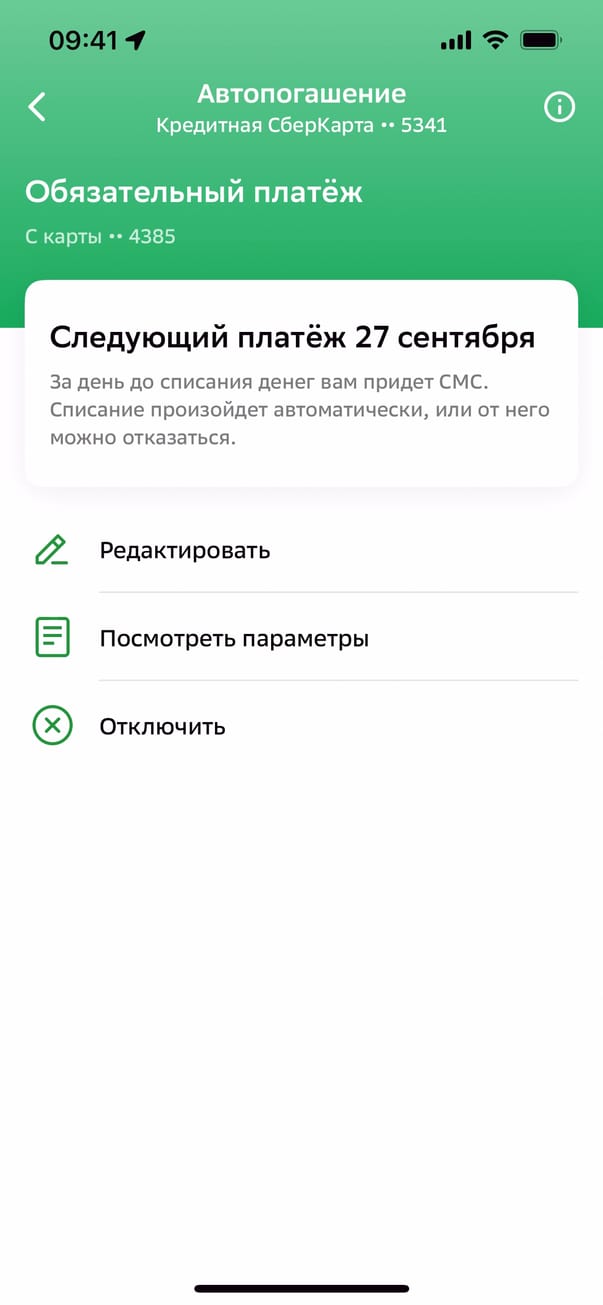Open Редактировать to edit the autopayment
The height and width of the screenshot is (1305, 603).
[x=185, y=550]
